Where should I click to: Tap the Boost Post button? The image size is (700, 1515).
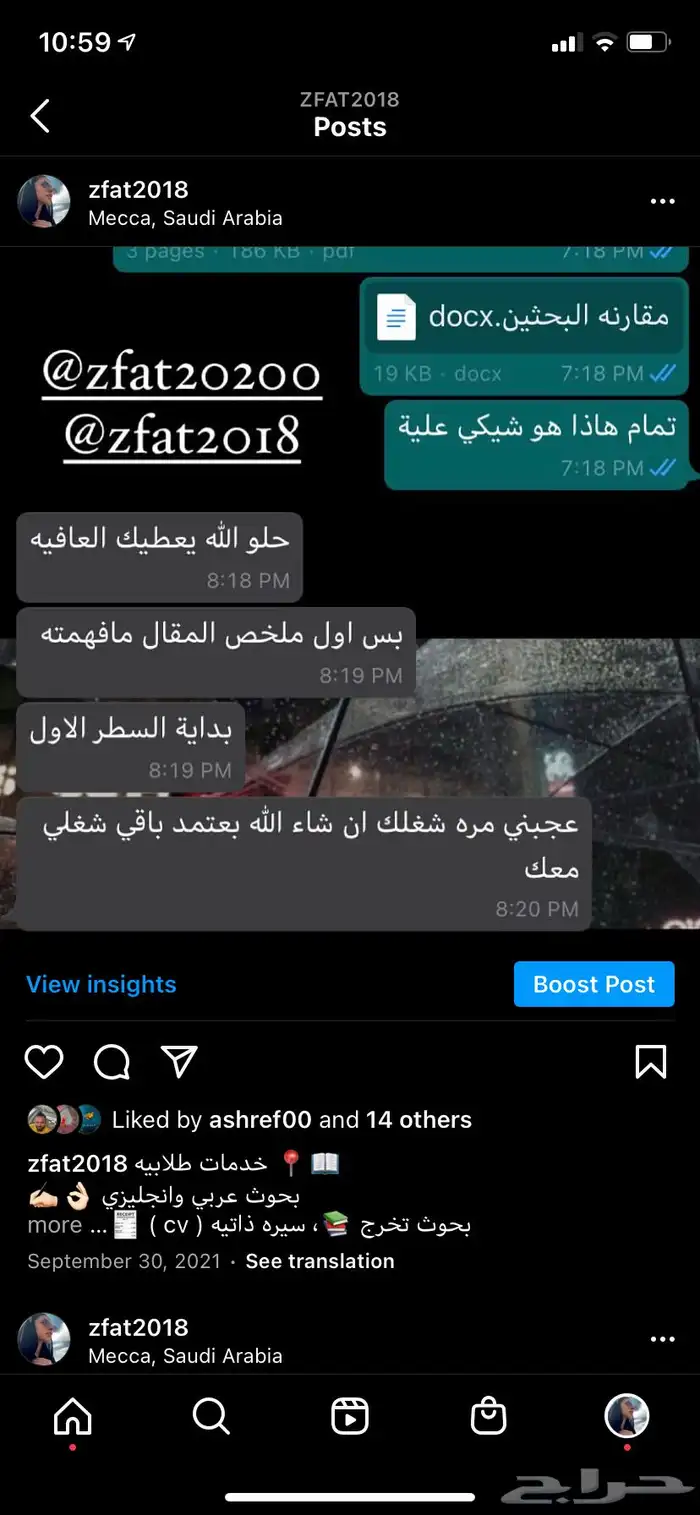pyautogui.click(x=594, y=984)
